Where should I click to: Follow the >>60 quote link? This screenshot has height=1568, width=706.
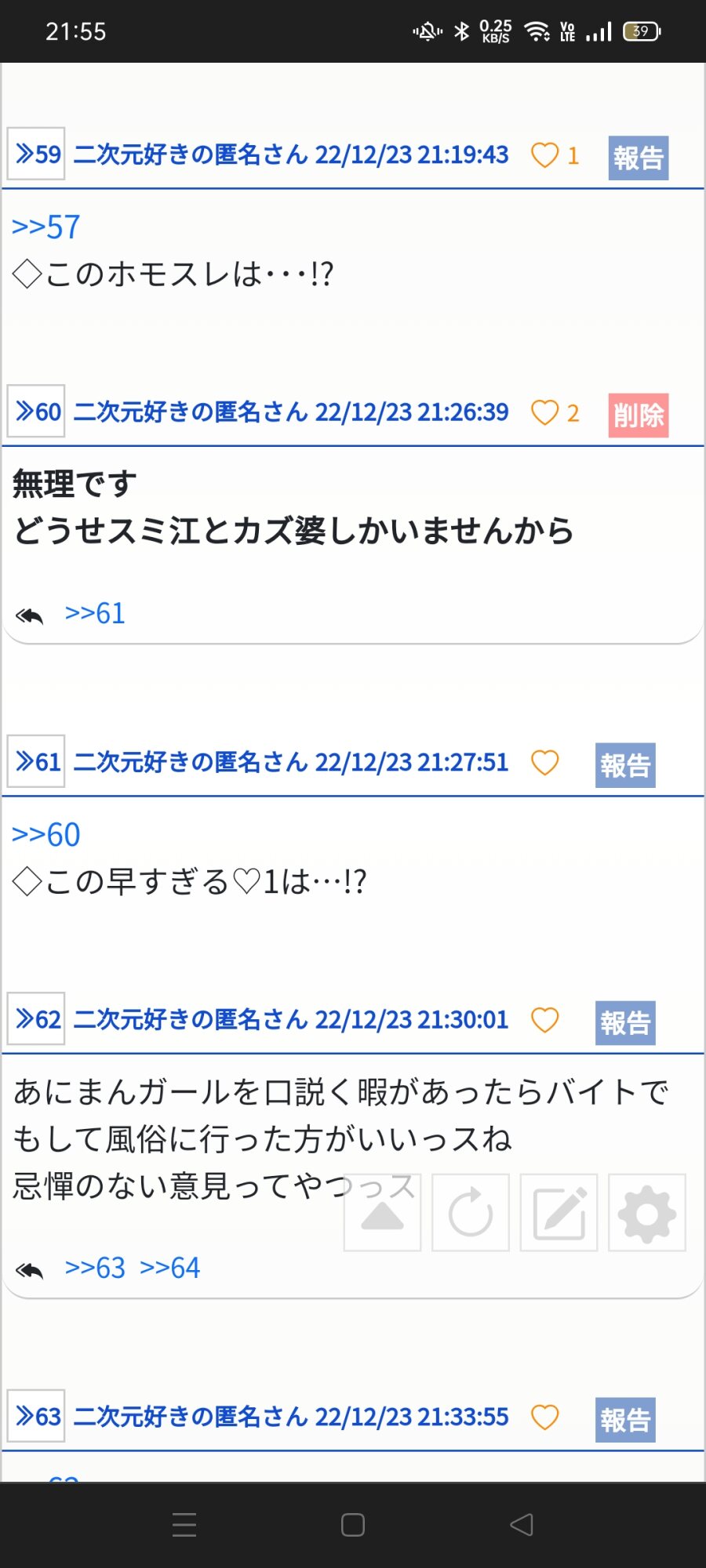[45, 835]
